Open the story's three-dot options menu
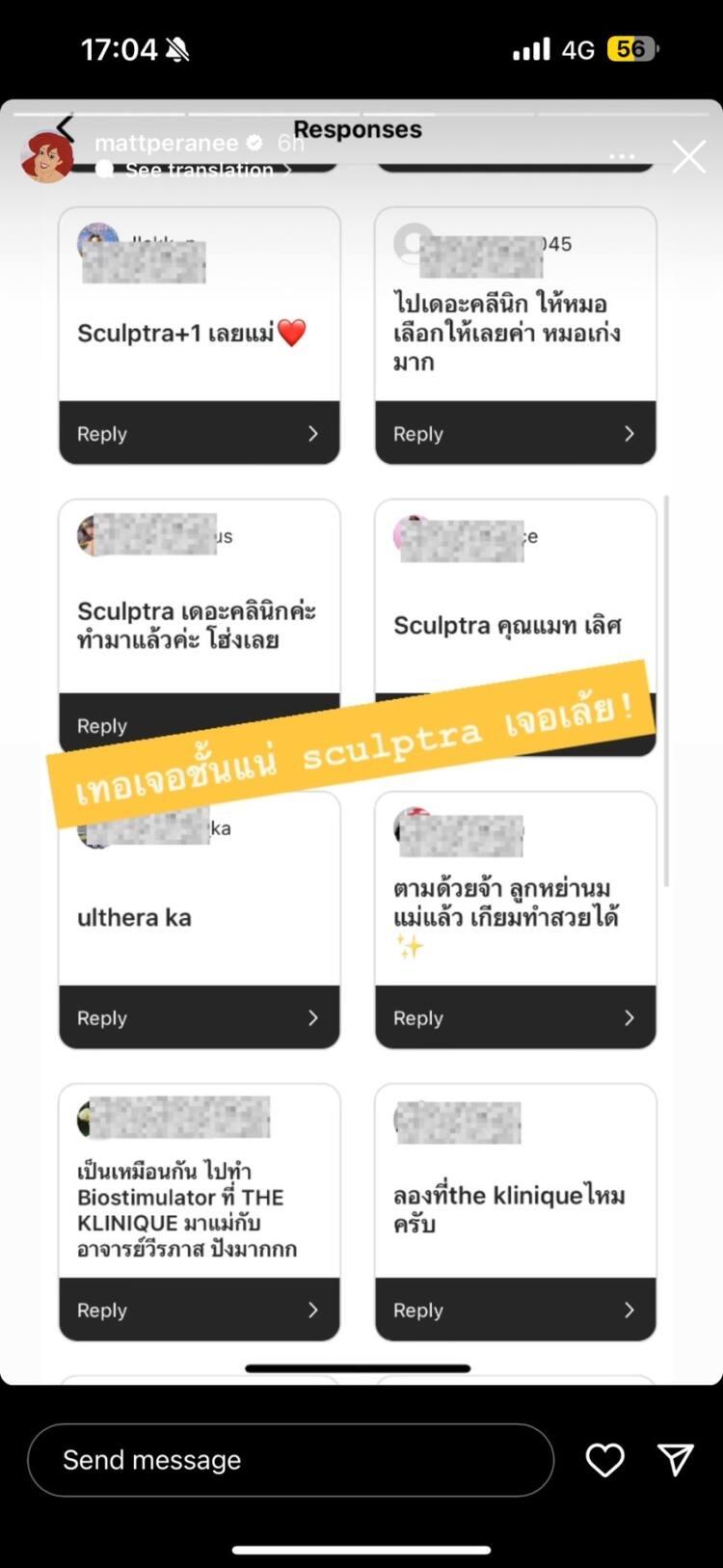This screenshot has height=1568, width=723. coord(622,156)
